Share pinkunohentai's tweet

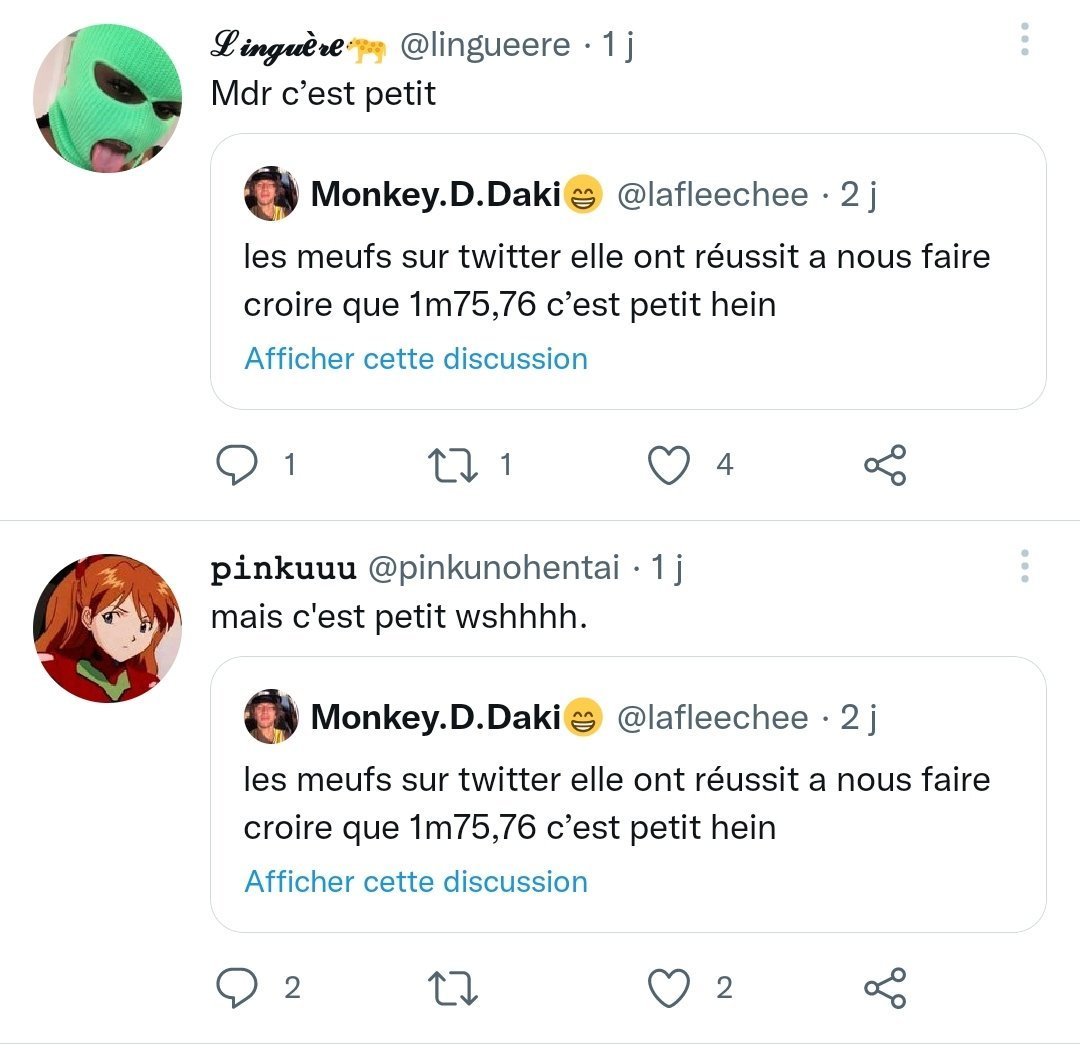point(885,989)
